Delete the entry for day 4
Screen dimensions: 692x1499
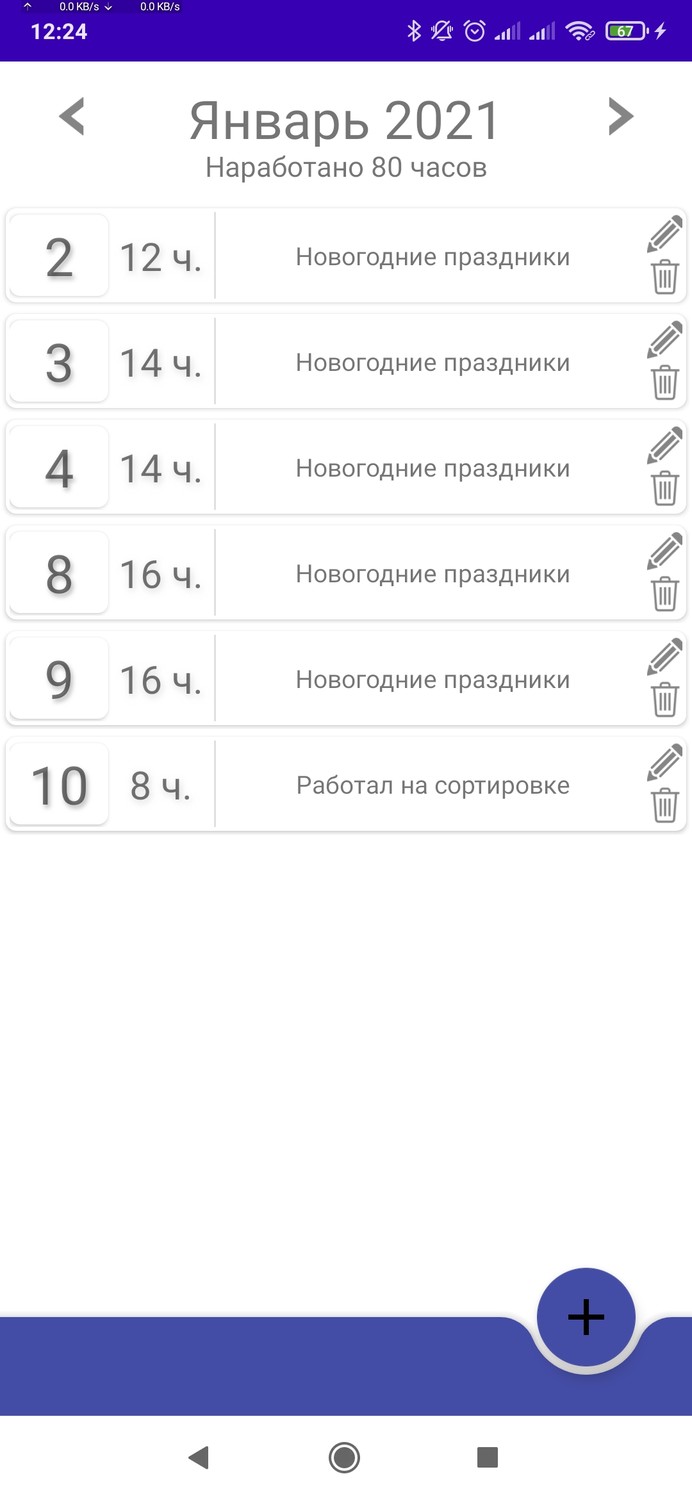(x=665, y=489)
